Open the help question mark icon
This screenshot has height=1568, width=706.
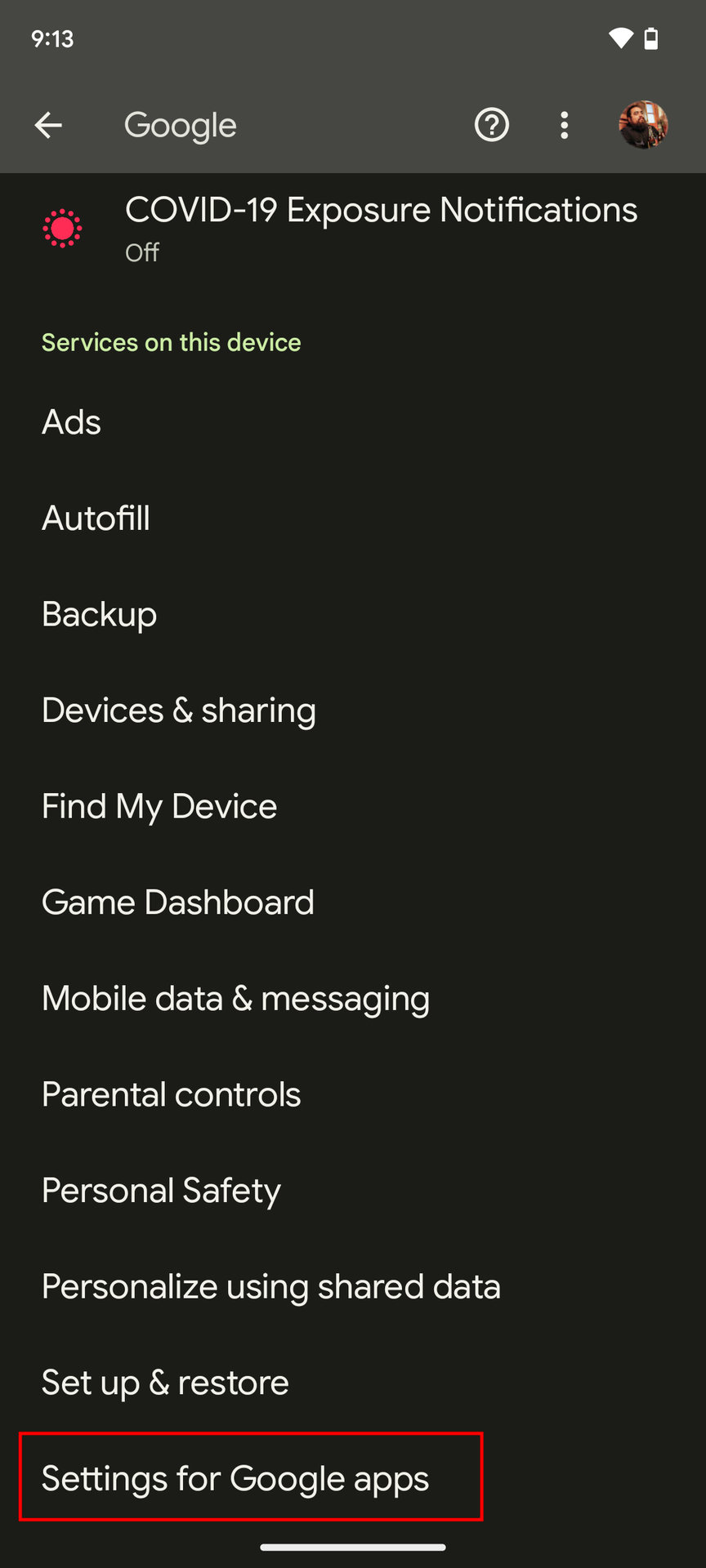491,125
